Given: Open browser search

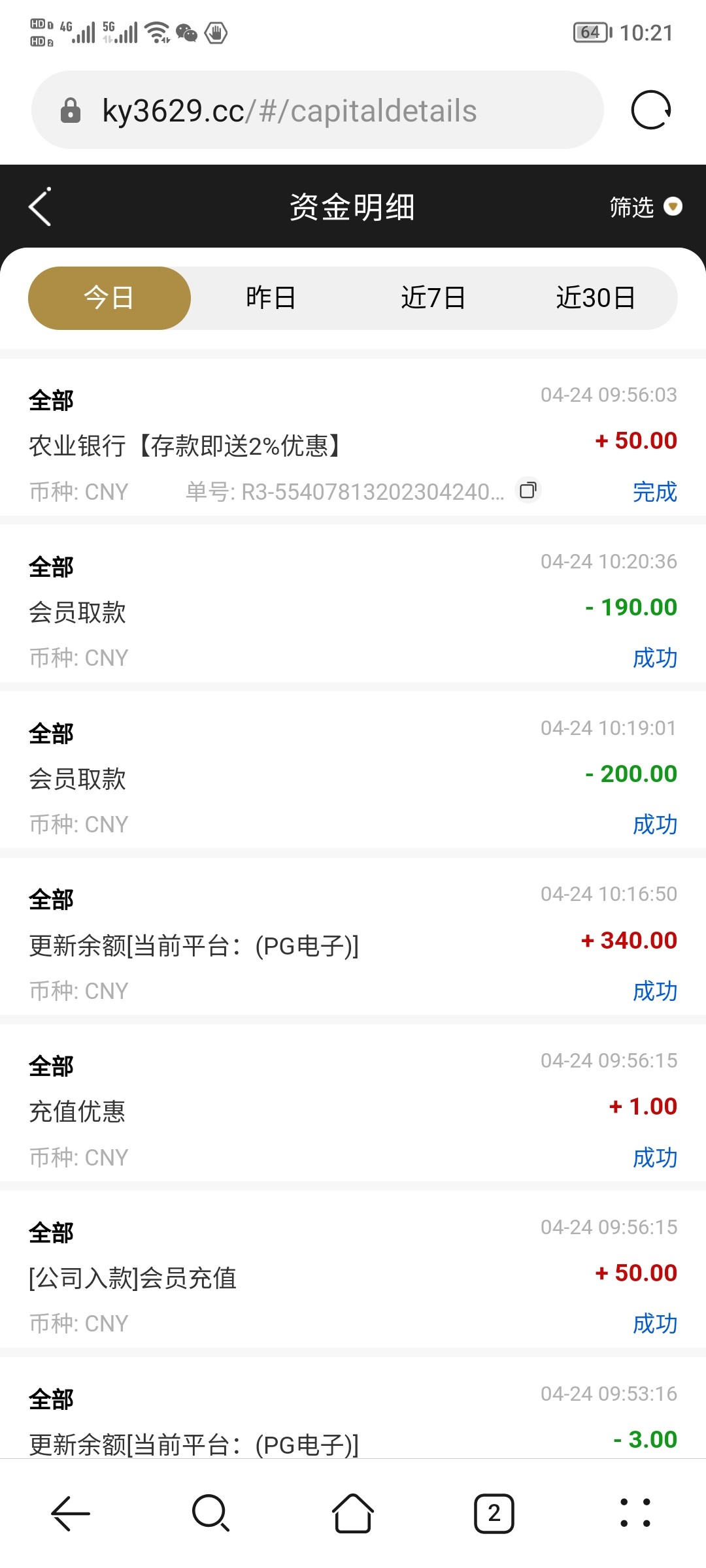Looking at the screenshot, I should 210,1513.
